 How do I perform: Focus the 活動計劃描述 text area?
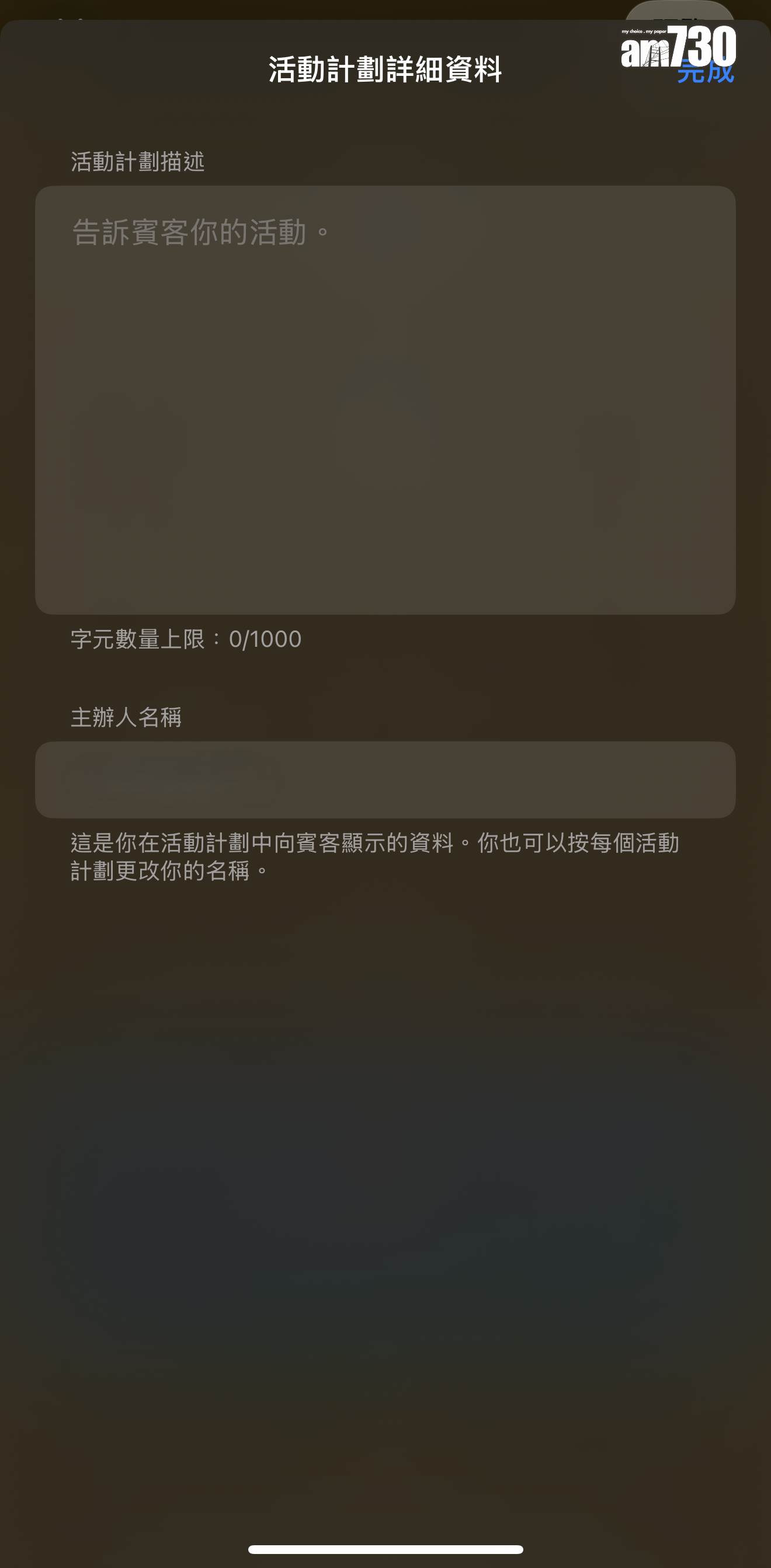[385, 399]
